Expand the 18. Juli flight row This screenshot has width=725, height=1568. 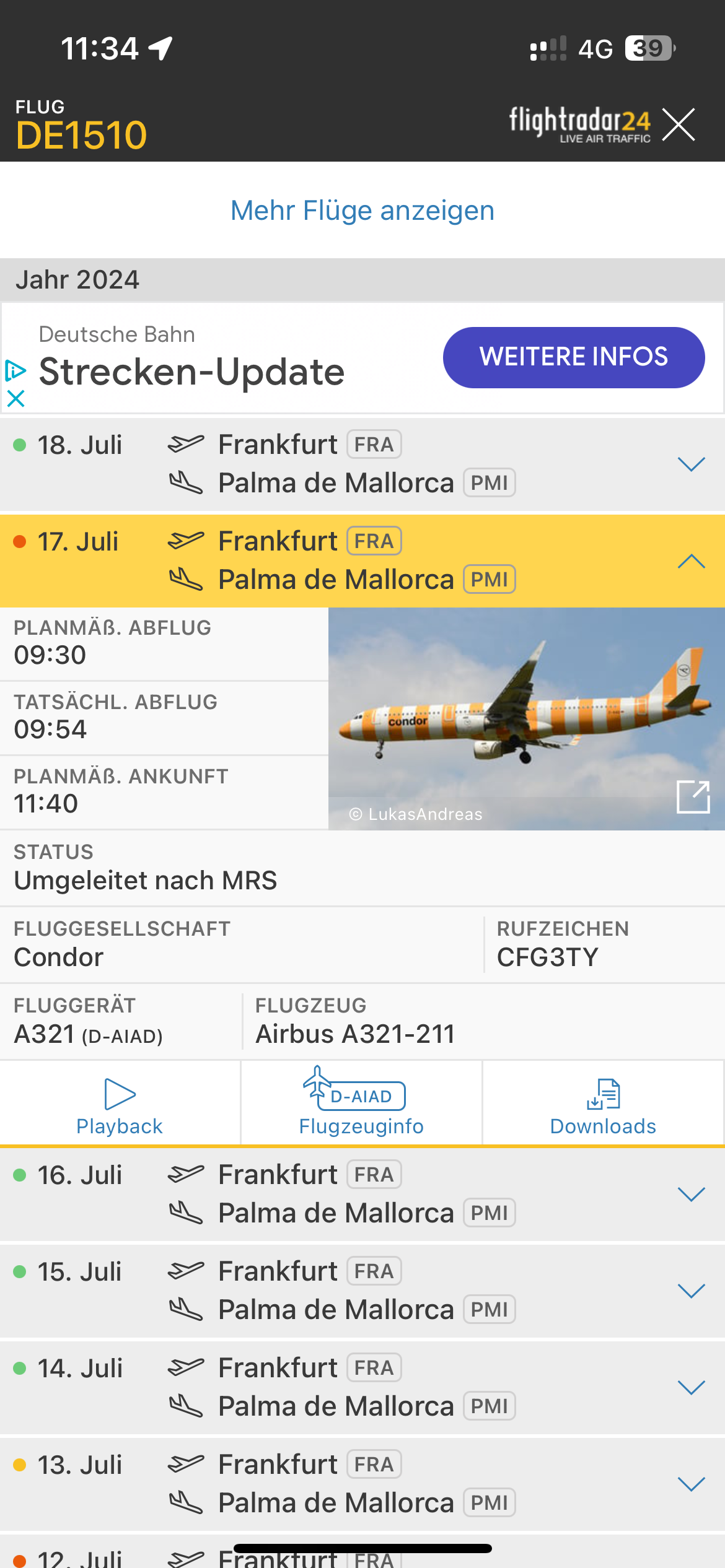(x=362, y=464)
